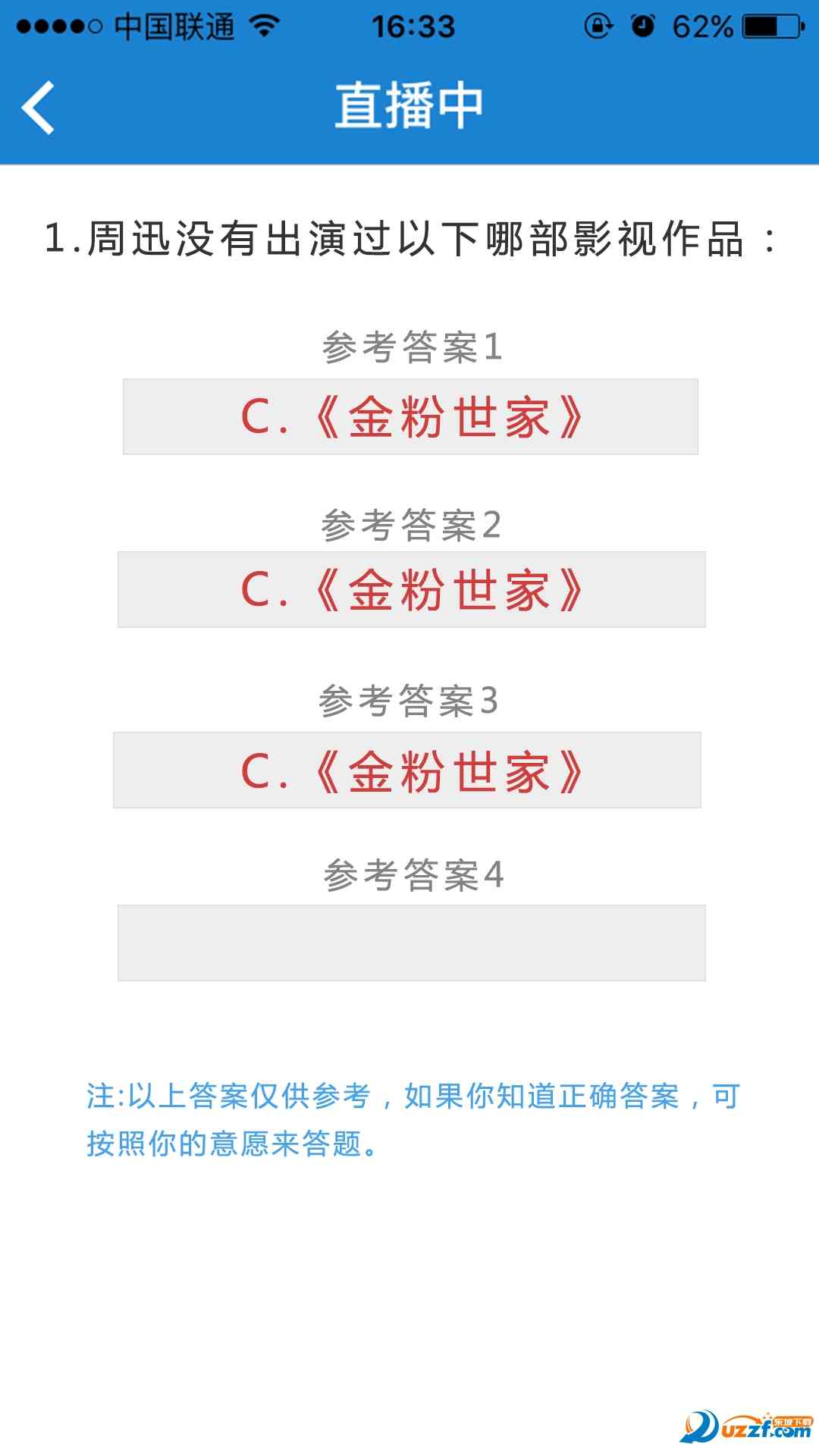Viewport: 819px width, 1456px height.
Task: Choose the answer box under 参考答案3
Action: click(407, 770)
